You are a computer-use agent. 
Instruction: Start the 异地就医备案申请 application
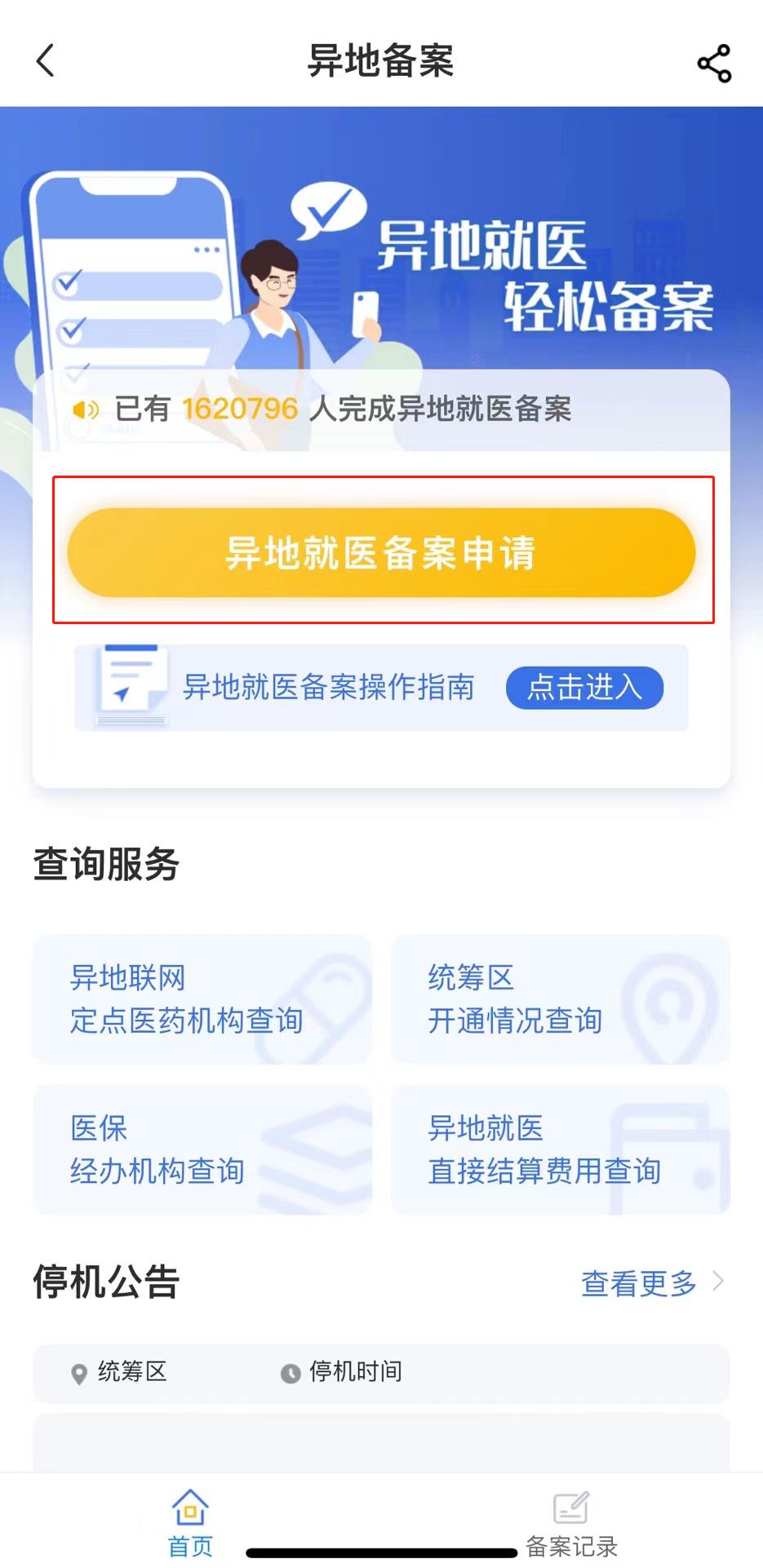[381, 552]
